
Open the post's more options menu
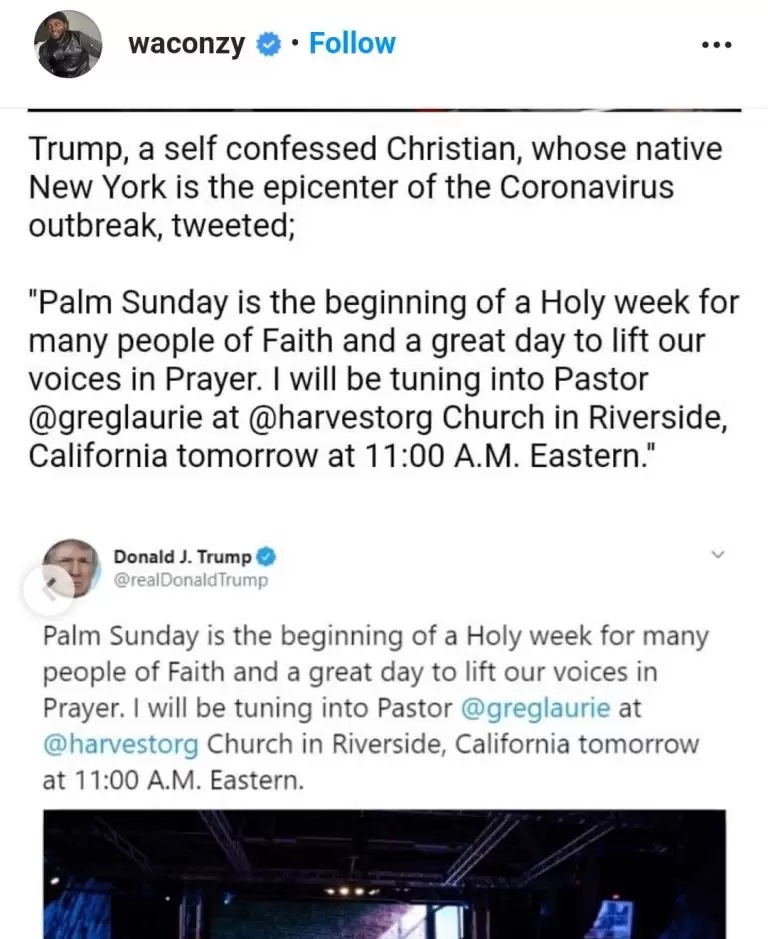[x=716, y=45]
